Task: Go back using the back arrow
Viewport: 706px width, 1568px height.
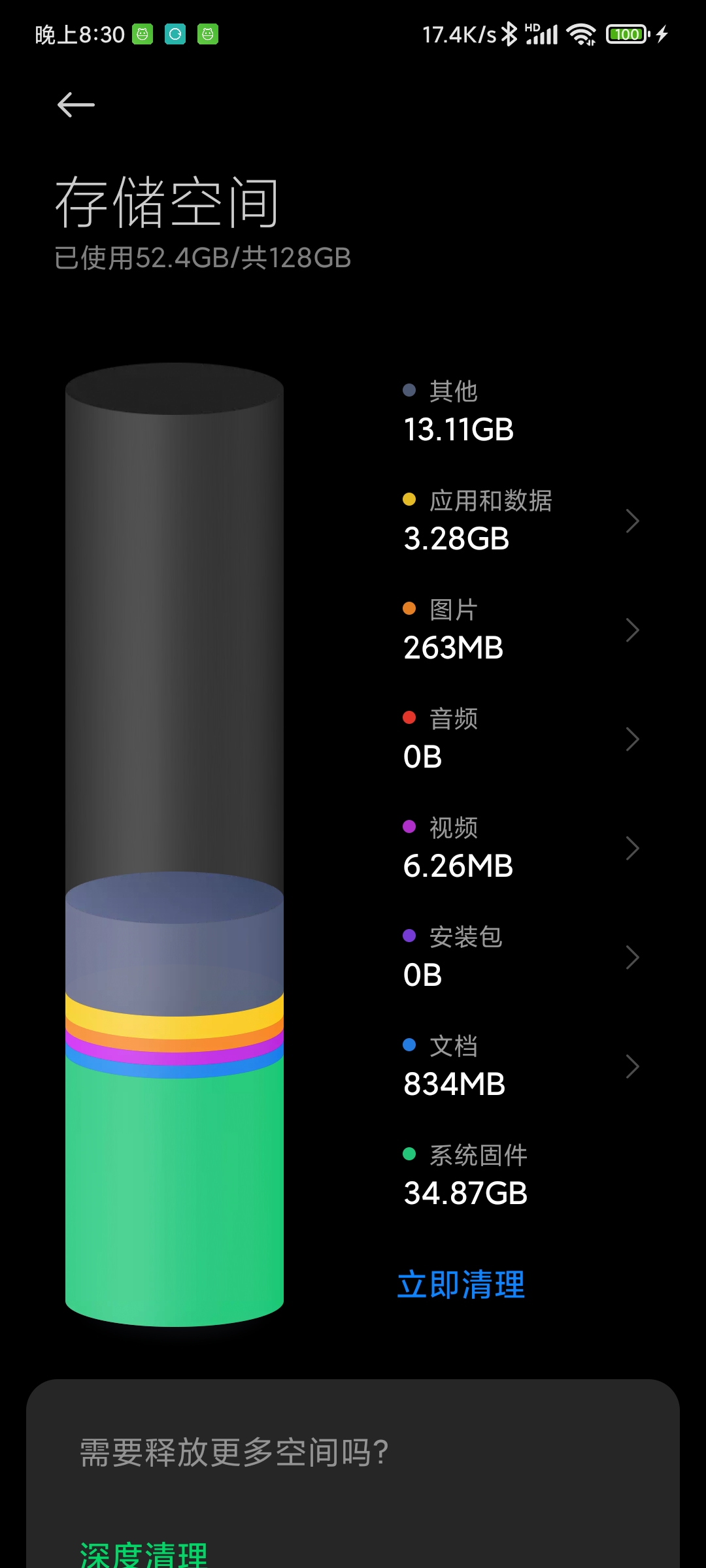Action: (x=76, y=105)
